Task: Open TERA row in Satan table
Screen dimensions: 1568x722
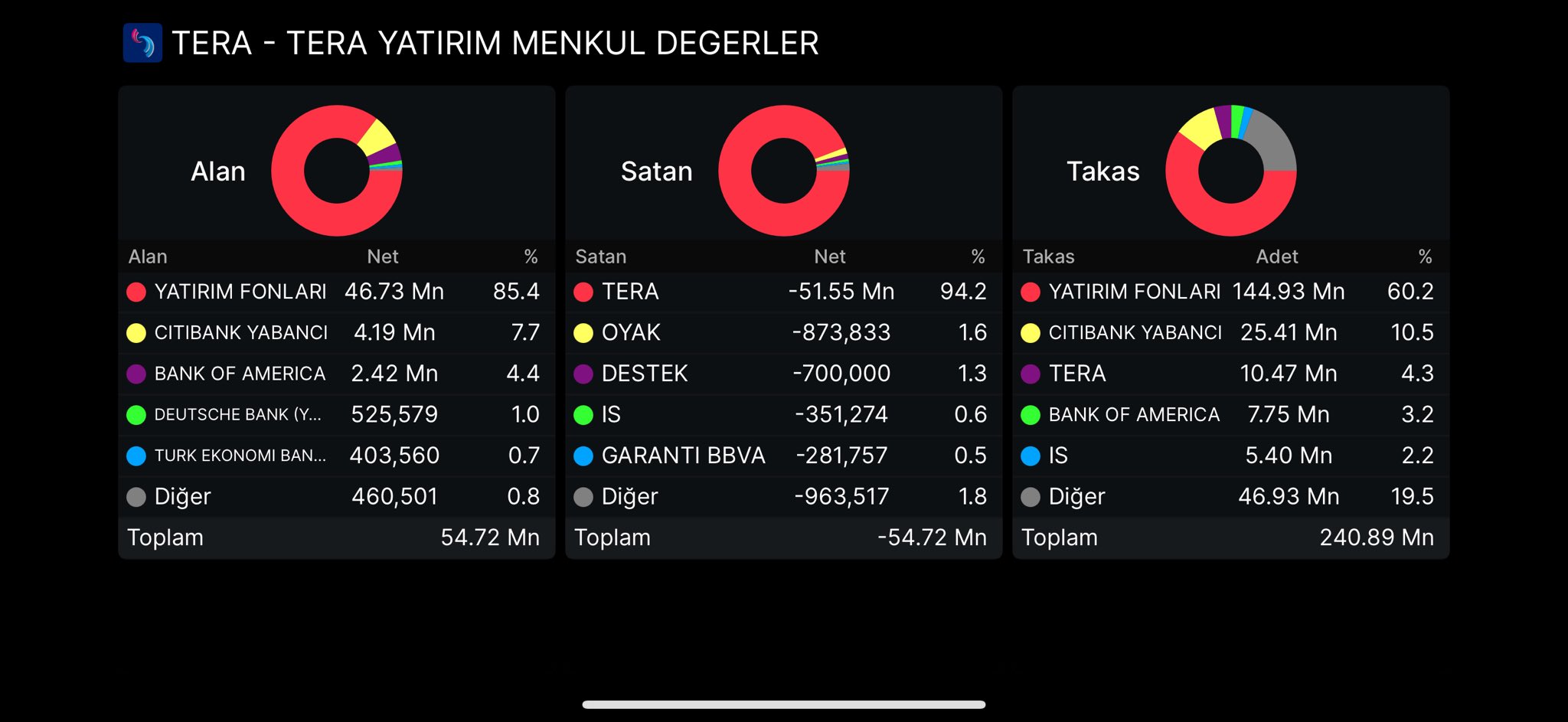Action: coord(782,292)
